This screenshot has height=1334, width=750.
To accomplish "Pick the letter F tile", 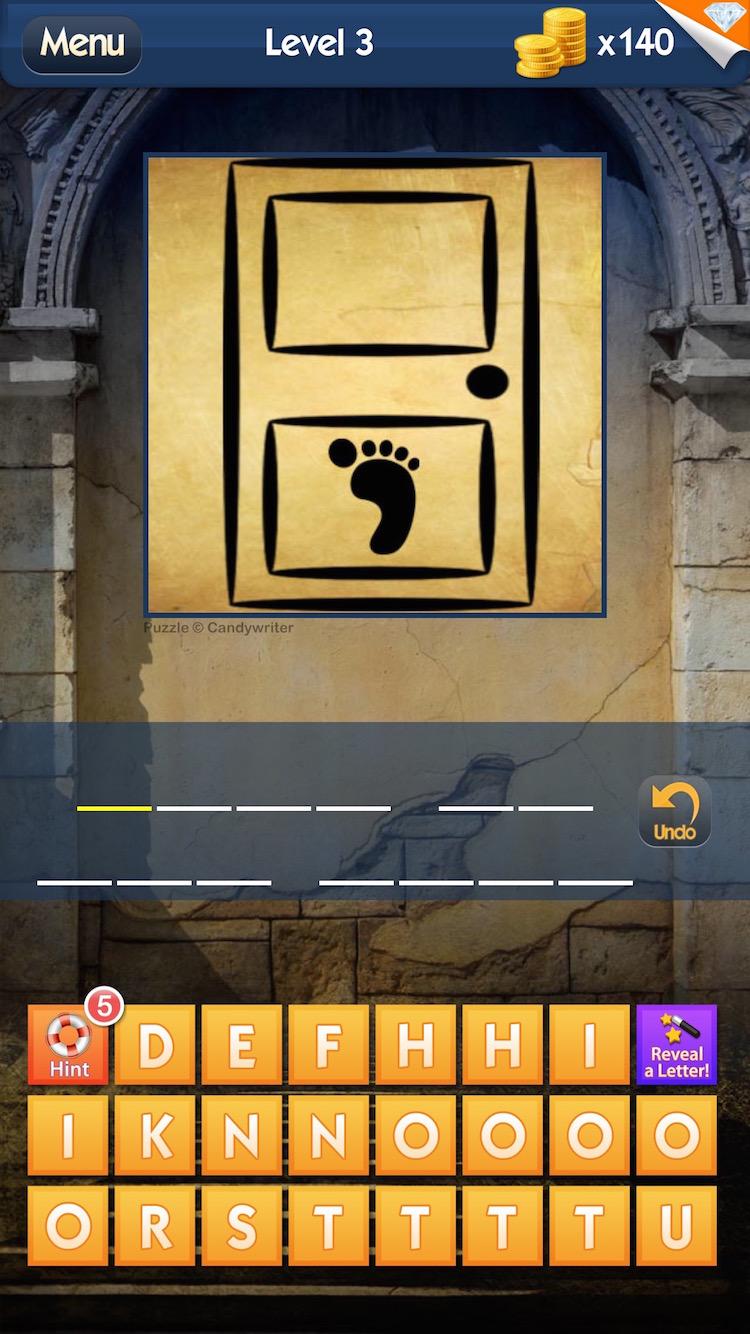I will coord(329,1046).
